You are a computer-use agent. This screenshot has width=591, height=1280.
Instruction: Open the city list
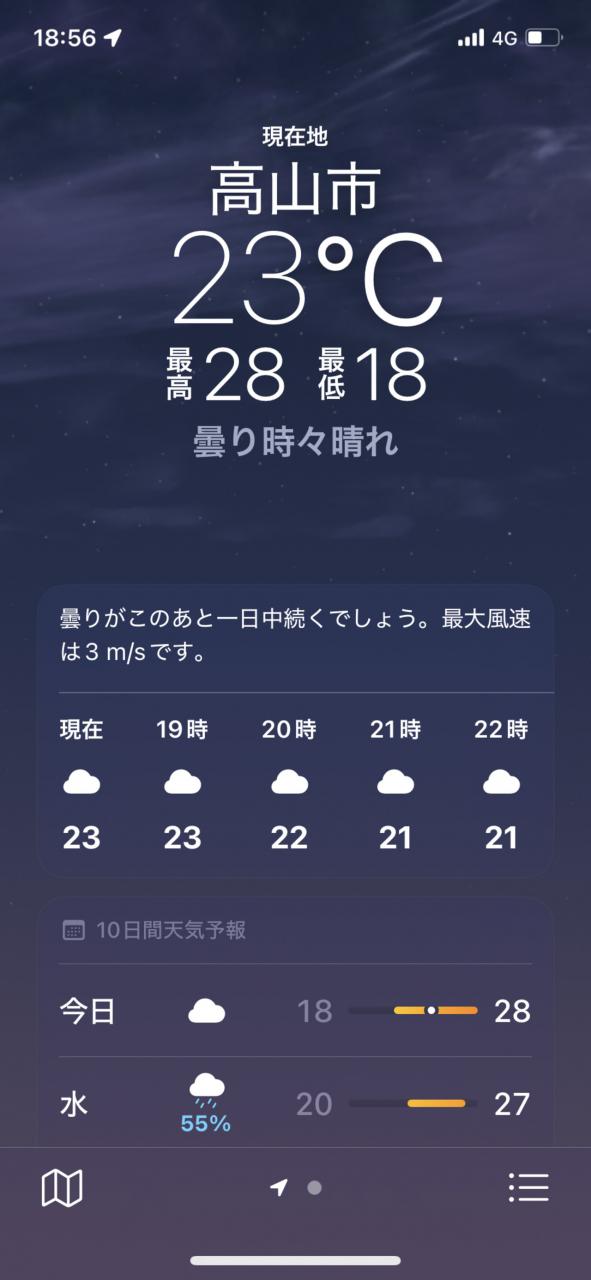(x=529, y=1188)
